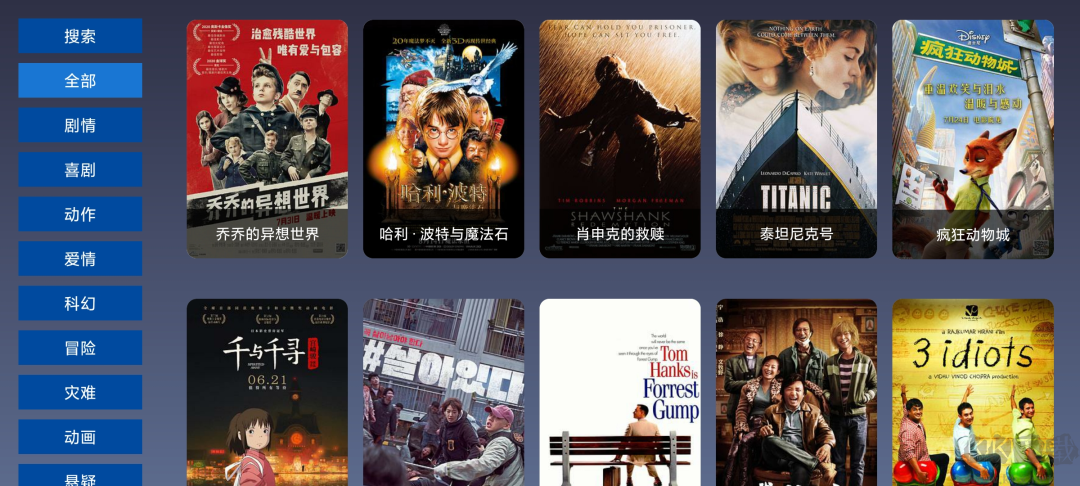Image resolution: width=1080 pixels, height=486 pixels.
Task: Switch to the 动画 category
Action: coord(80,437)
